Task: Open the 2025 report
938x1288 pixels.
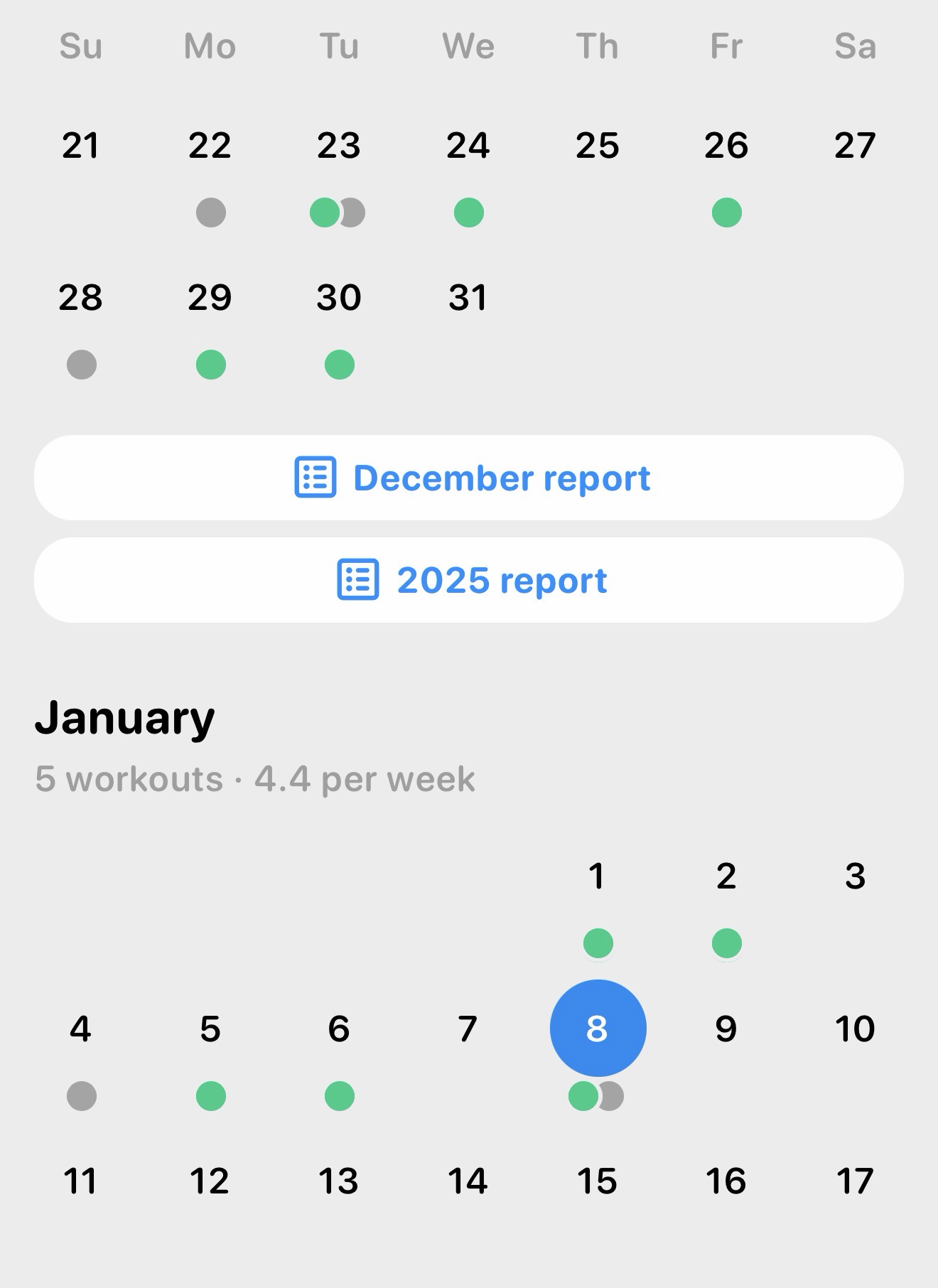Action: 469,580
